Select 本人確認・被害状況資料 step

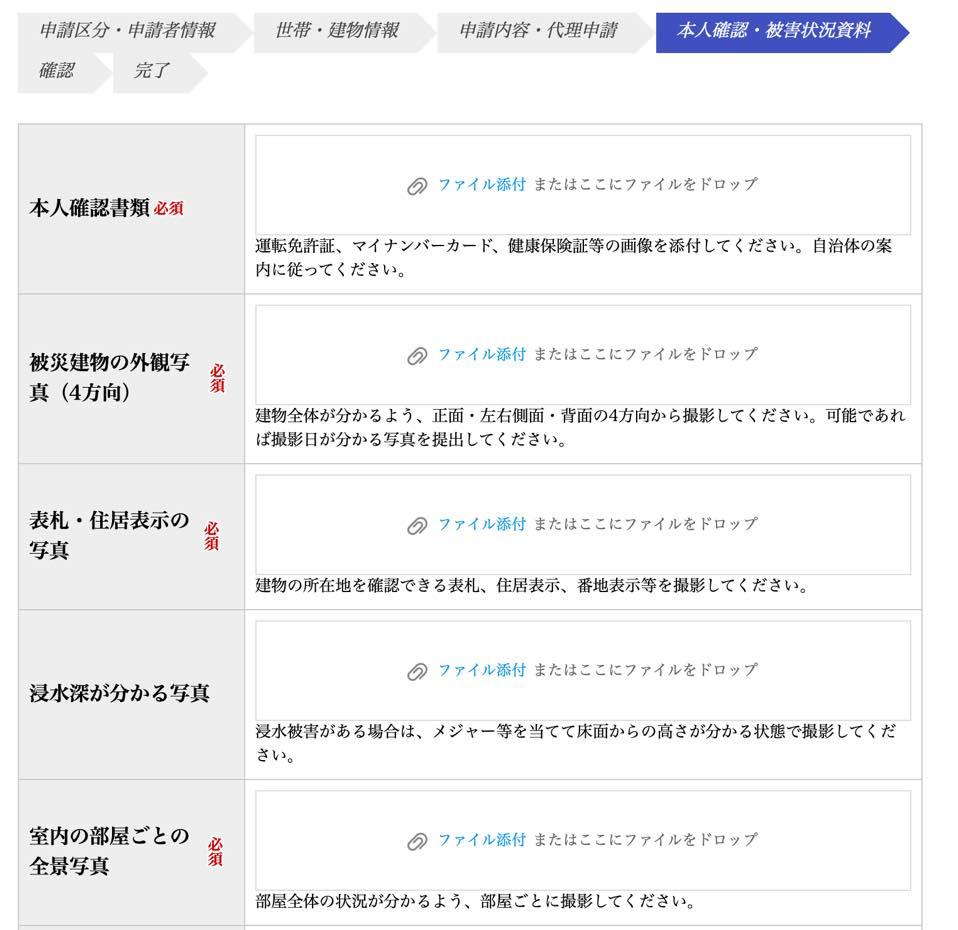tap(781, 32)
